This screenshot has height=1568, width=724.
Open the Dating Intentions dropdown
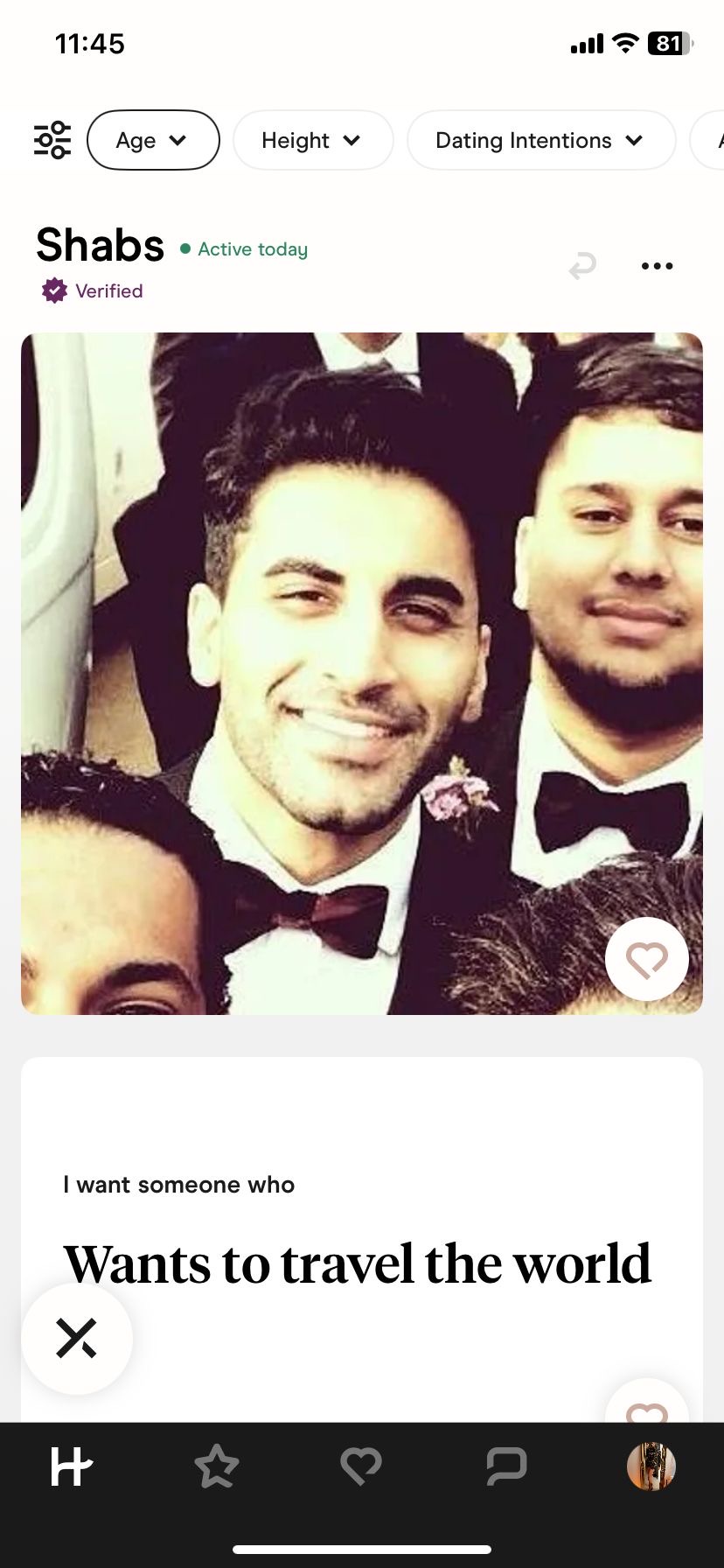pyautogui.click(x=540, y=139)
